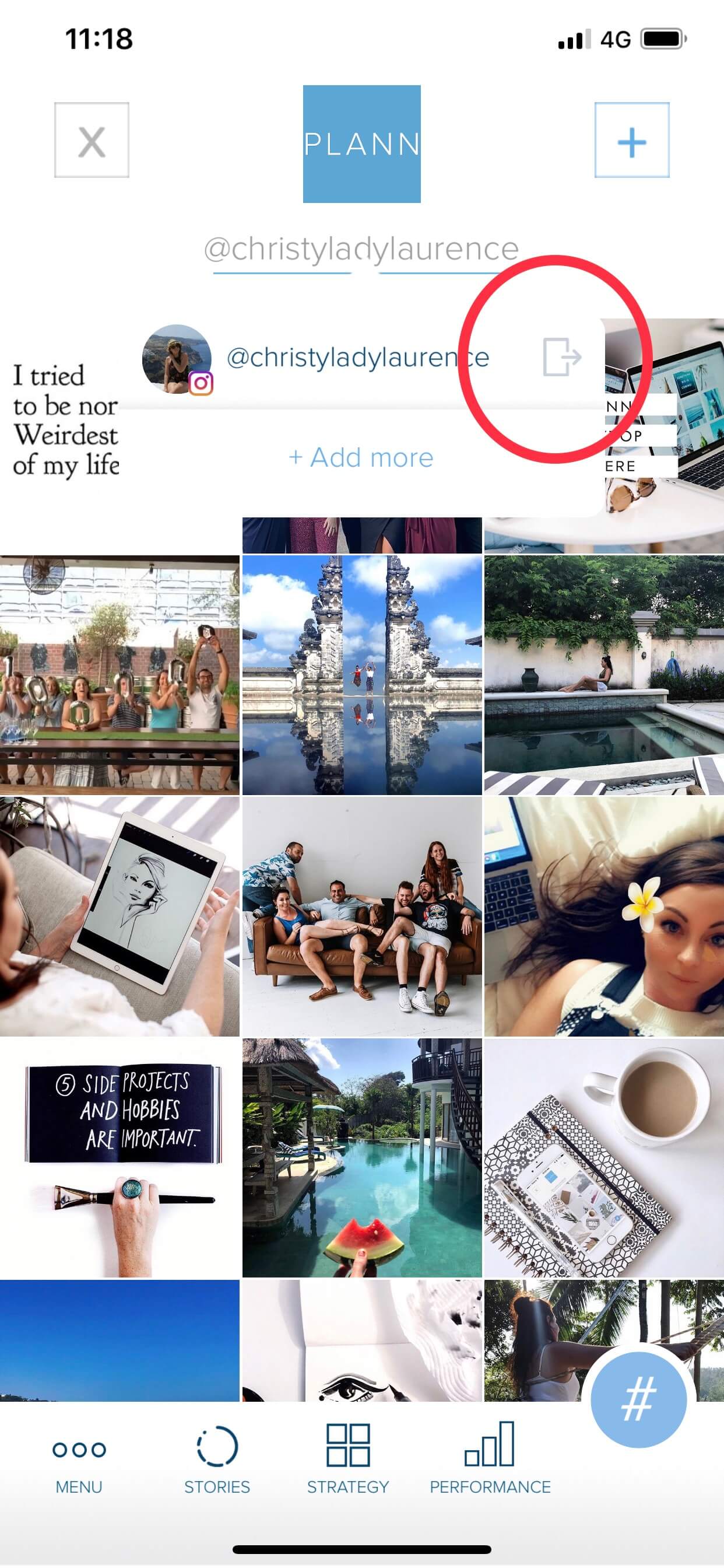View the watermelon slice by the pool photo
Image resolution: width=724 pixels, height=1568 pixels.
362,1158
